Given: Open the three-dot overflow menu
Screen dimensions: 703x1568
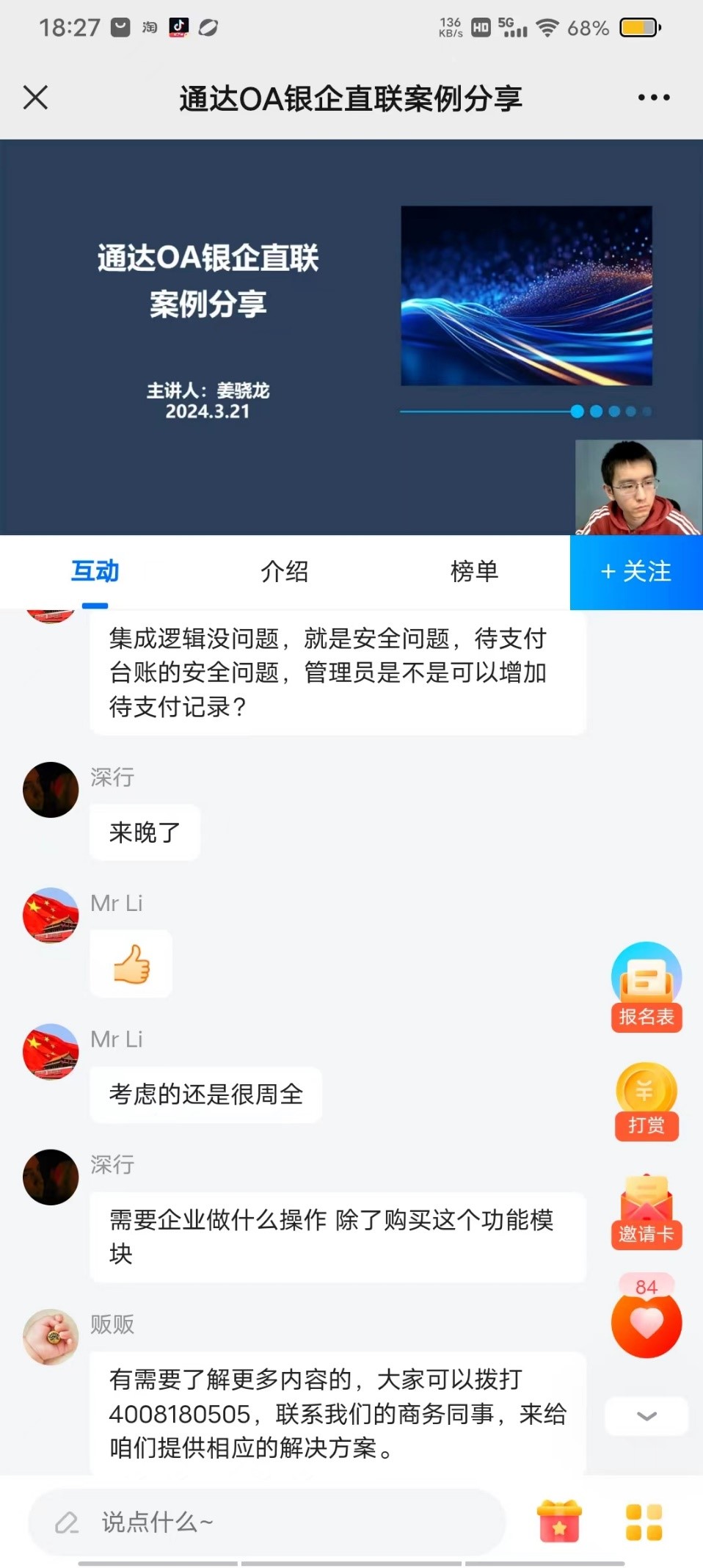Looking at the screenshot, I should click(653, 97).
